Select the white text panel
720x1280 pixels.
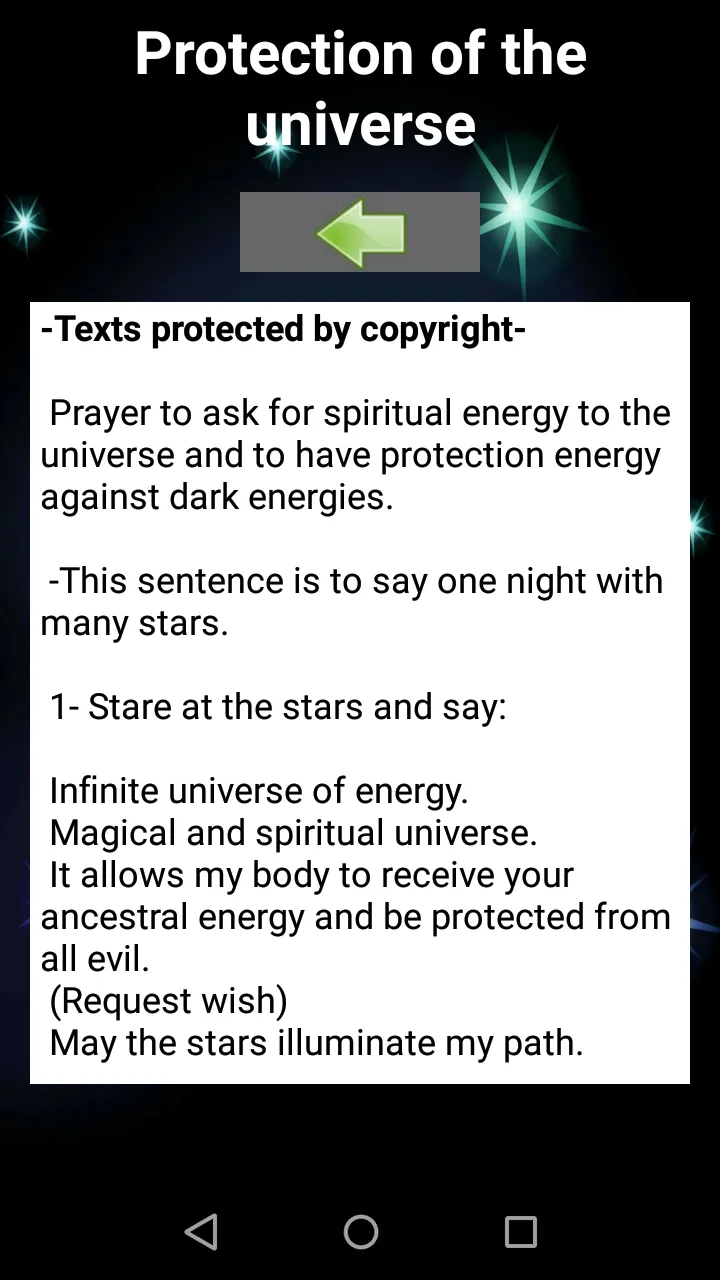click(x=360, y=690)
